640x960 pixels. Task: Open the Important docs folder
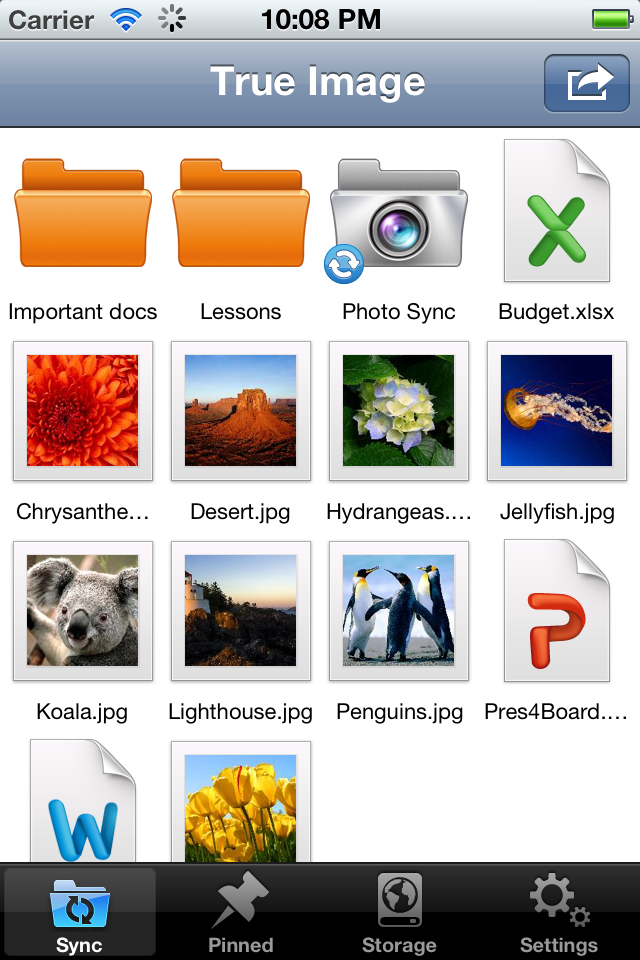tap(83, 213)
